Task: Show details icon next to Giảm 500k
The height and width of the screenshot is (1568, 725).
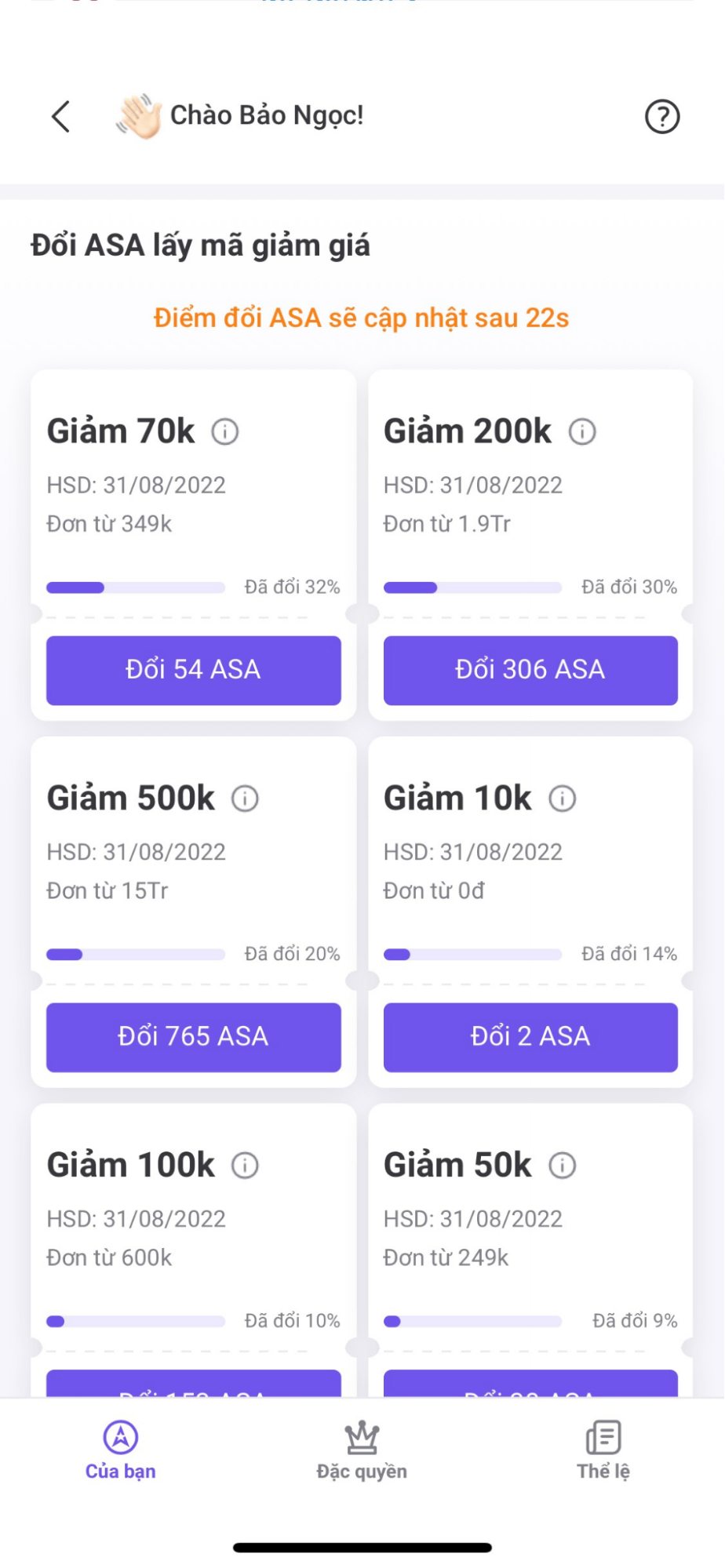Action: pos(245,799)
